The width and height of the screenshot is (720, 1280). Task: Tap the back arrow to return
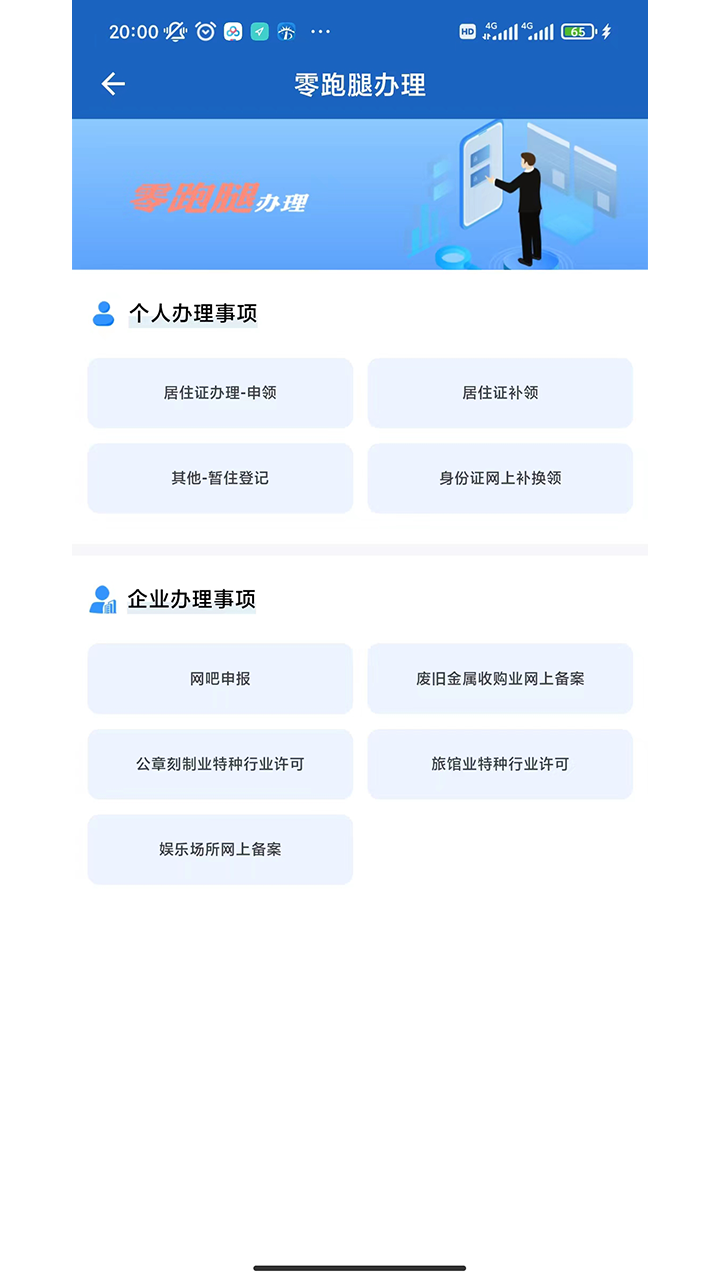click(112, 84)
